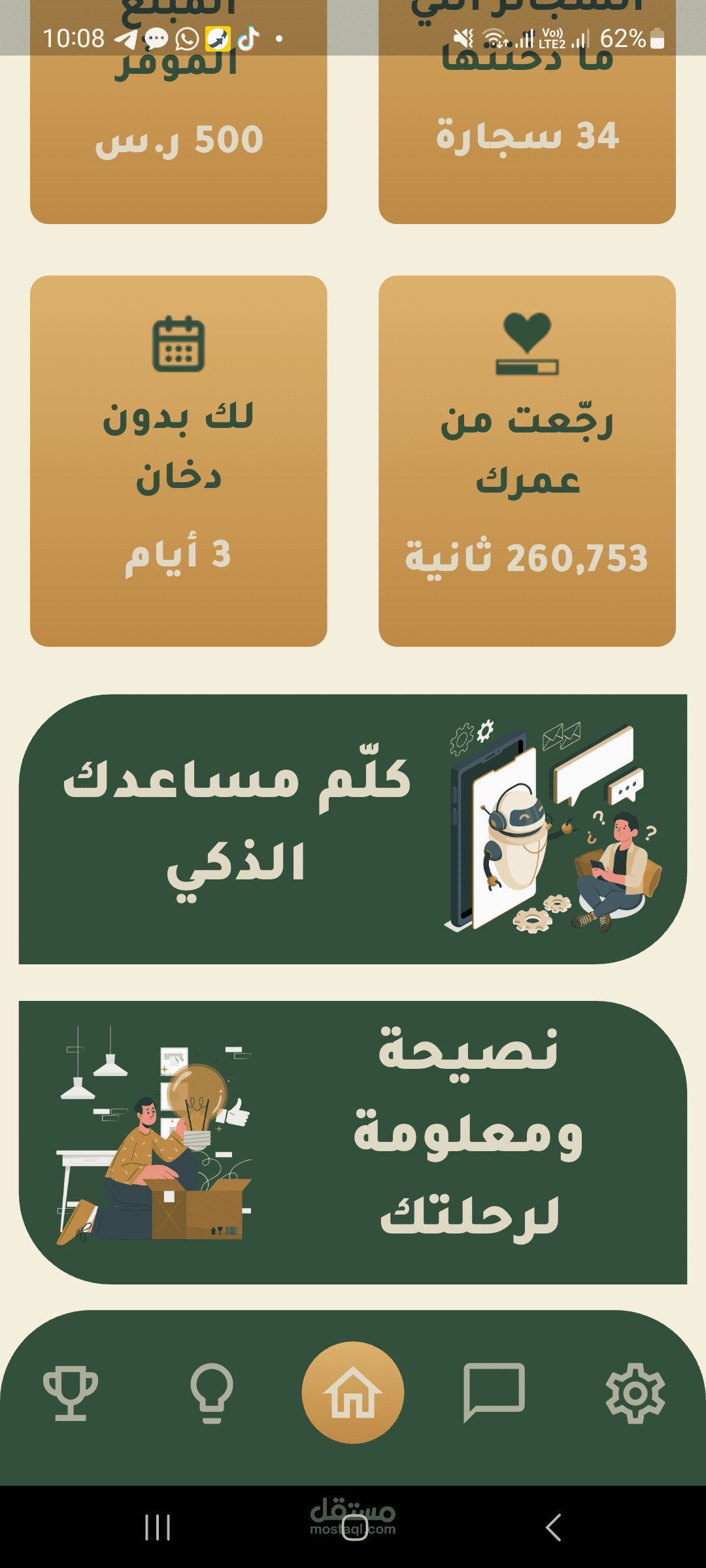Image resolution: width=706 pixels, height=1568 pixels.
Task: Go to the home tab
Action: [353, 1392]
